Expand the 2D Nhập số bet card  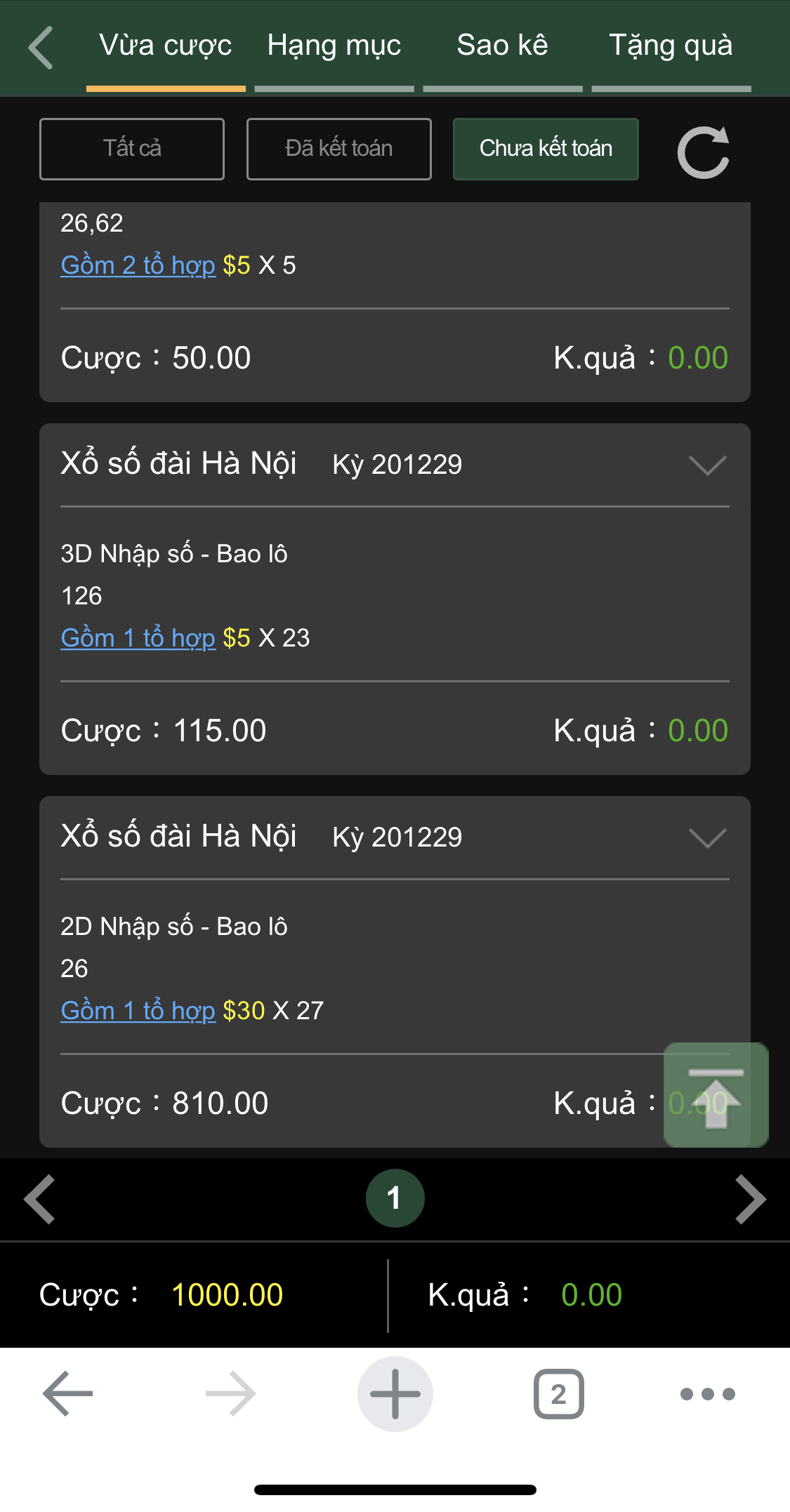click(707, 837)
